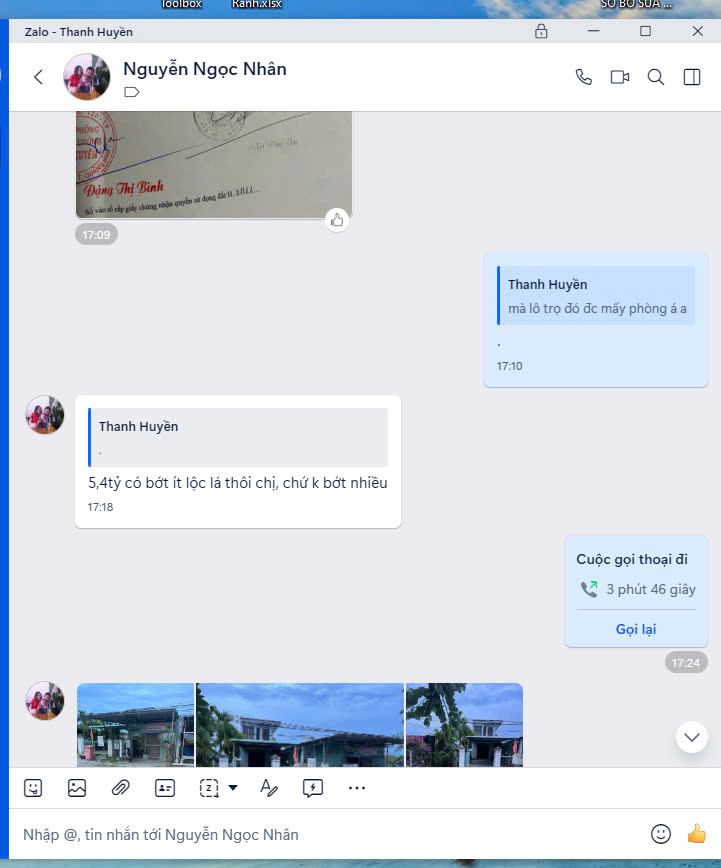
Task: Open the document photo sent at 17:09
Action: point(213,165)
